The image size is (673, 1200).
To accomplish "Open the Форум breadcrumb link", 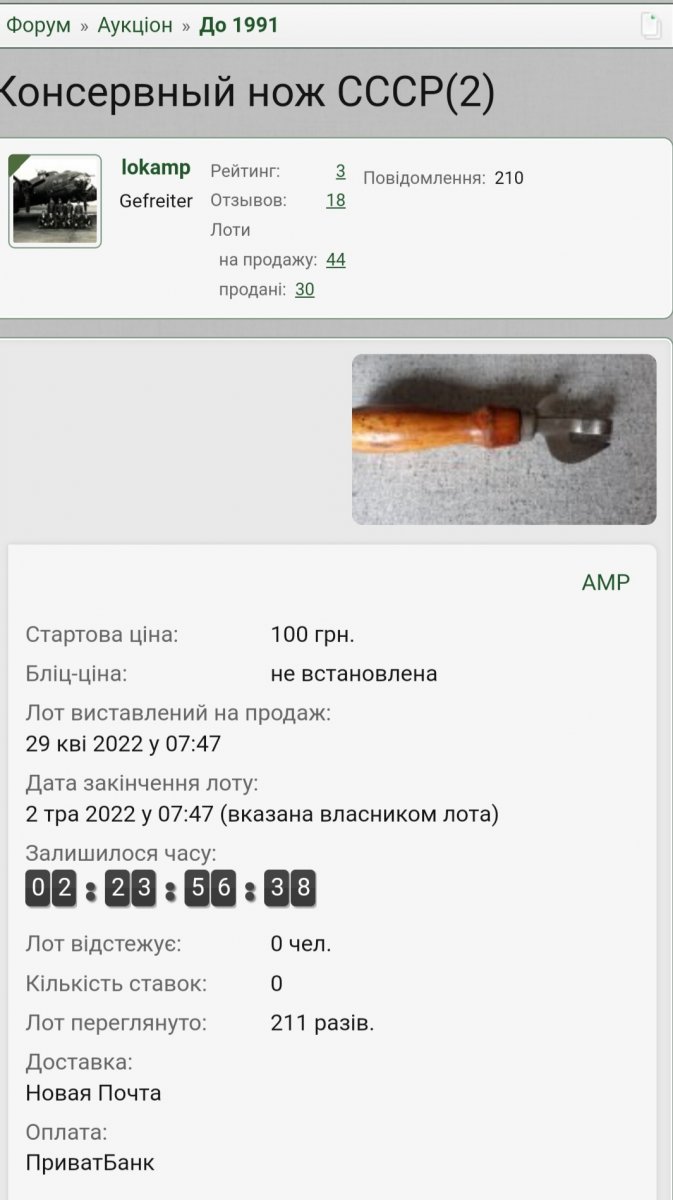I will (x=38, y=25).
